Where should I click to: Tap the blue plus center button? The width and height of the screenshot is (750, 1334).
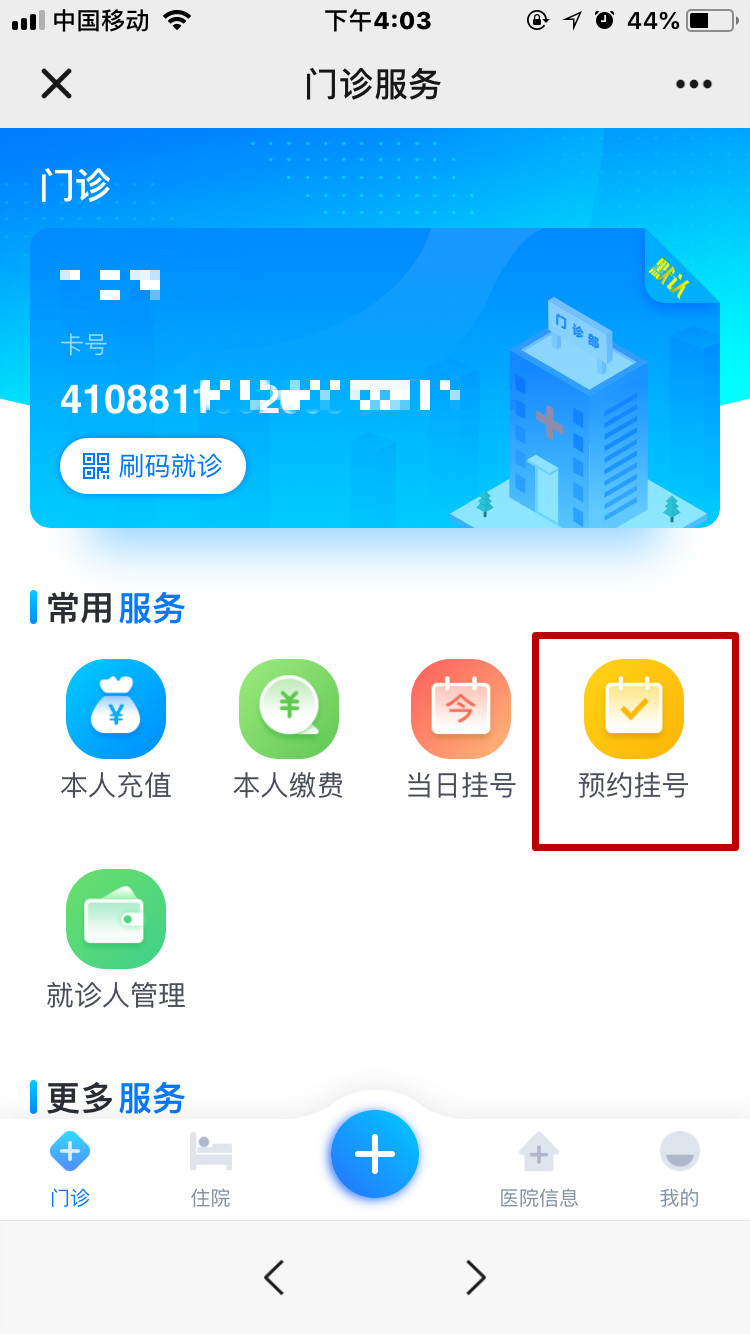375,1154
